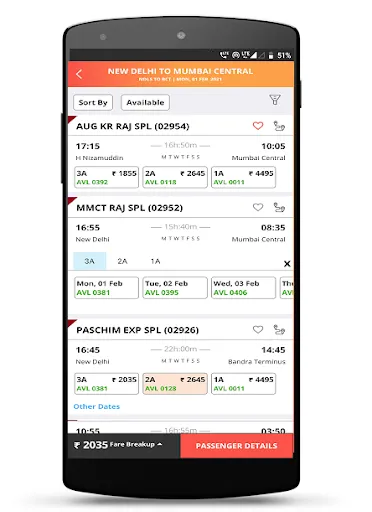Unfavorite AUG KR RAJ SPL train
This screenshot has width=372, height=512.
pos(258,126)
